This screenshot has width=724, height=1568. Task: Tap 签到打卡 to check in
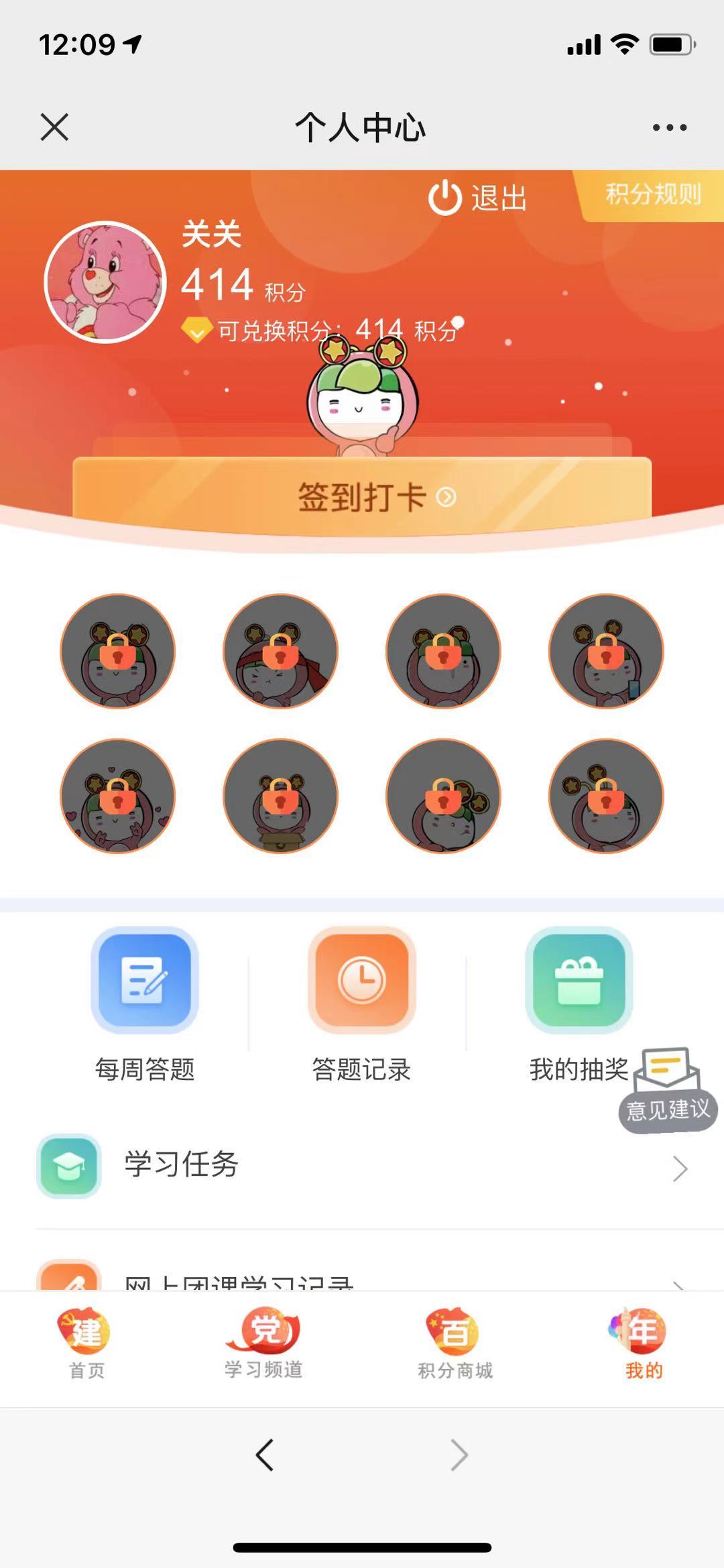click(x=362, y=497)
